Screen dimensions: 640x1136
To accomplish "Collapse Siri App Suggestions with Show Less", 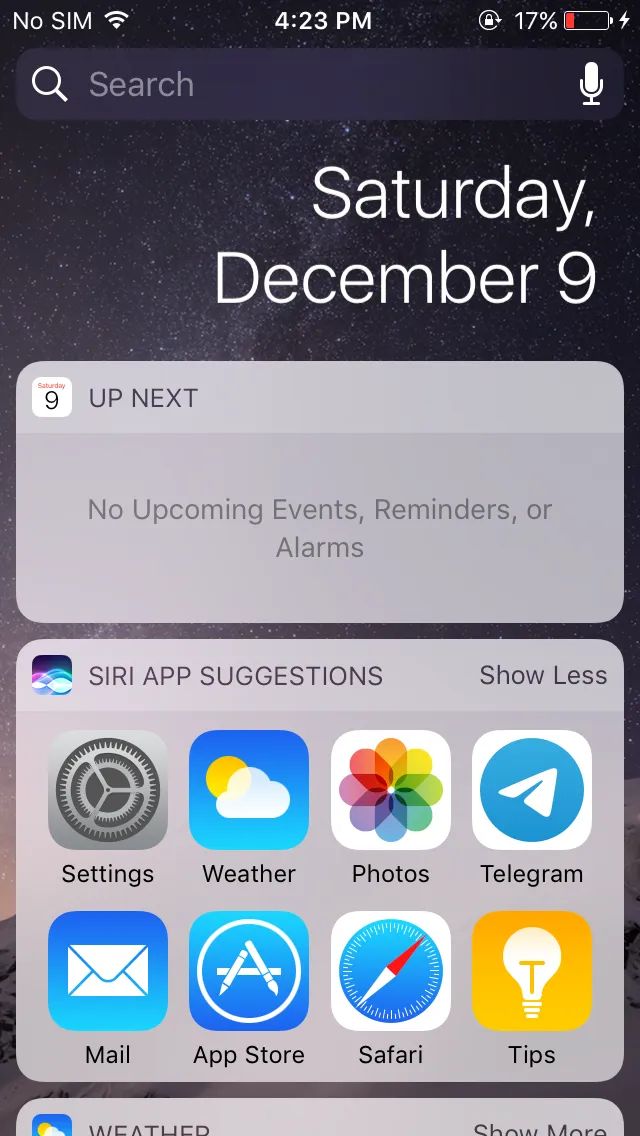I will pos(543,675).
